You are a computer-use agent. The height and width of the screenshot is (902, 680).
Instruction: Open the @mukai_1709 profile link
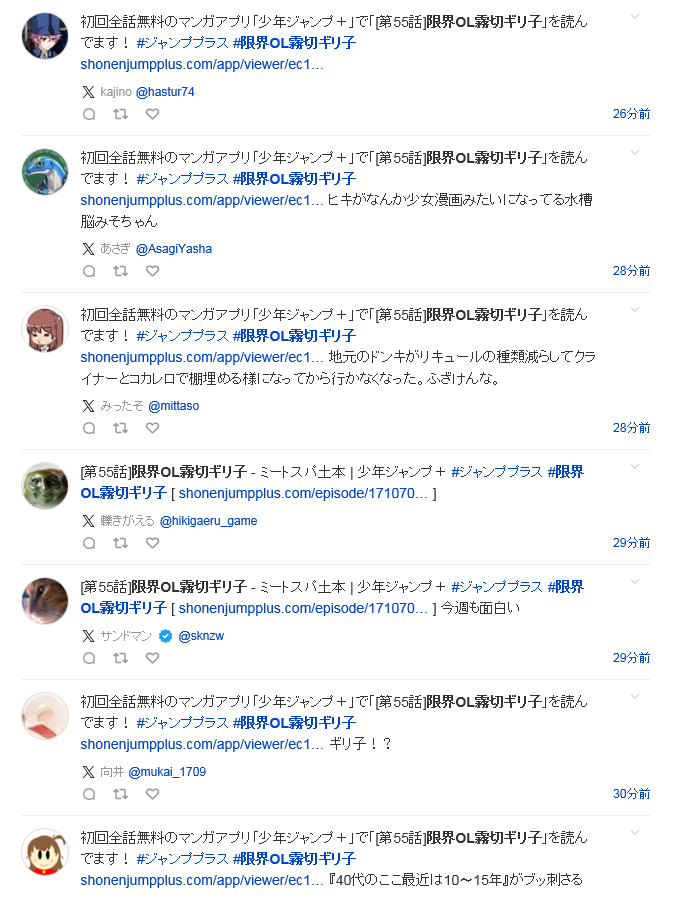click(167, 772)
